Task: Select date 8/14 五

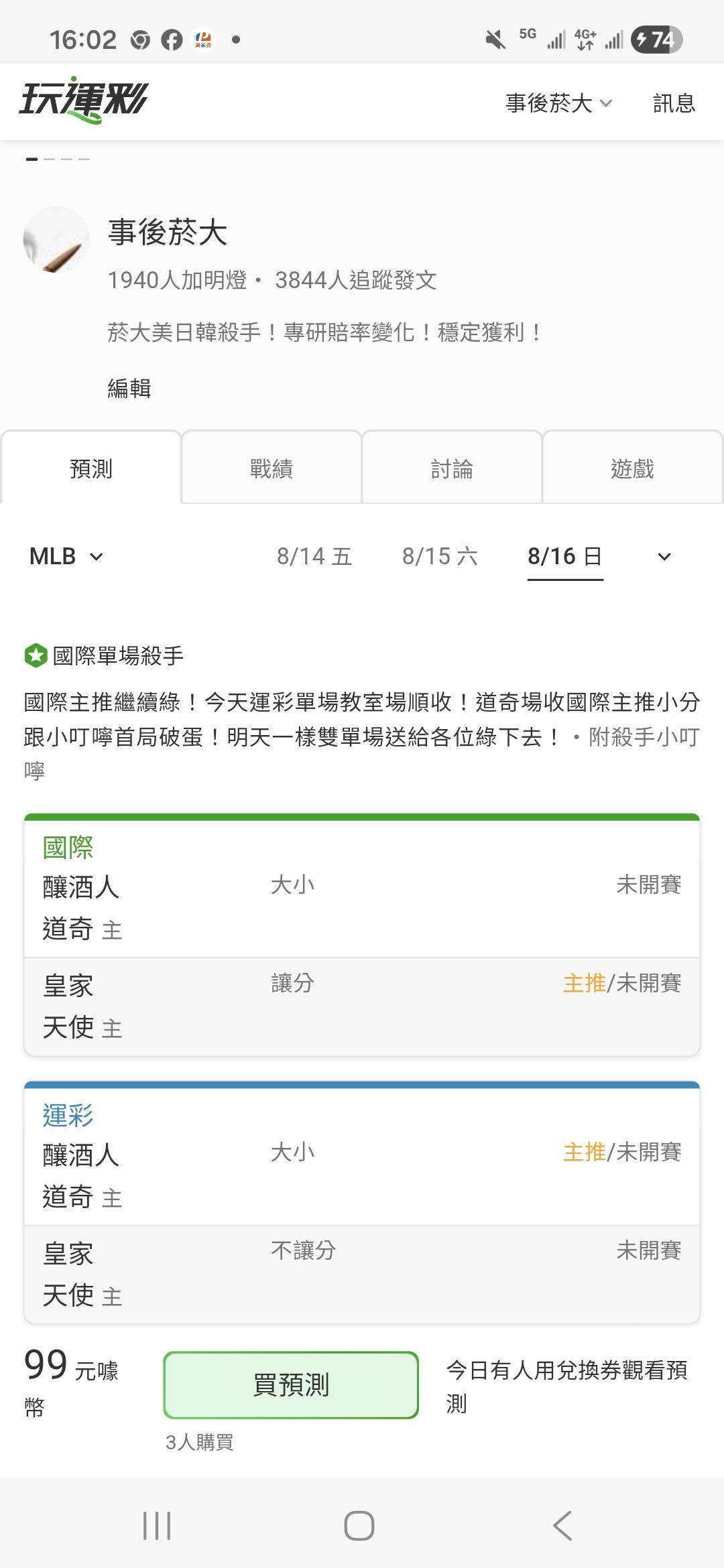Action: point(314,556)
